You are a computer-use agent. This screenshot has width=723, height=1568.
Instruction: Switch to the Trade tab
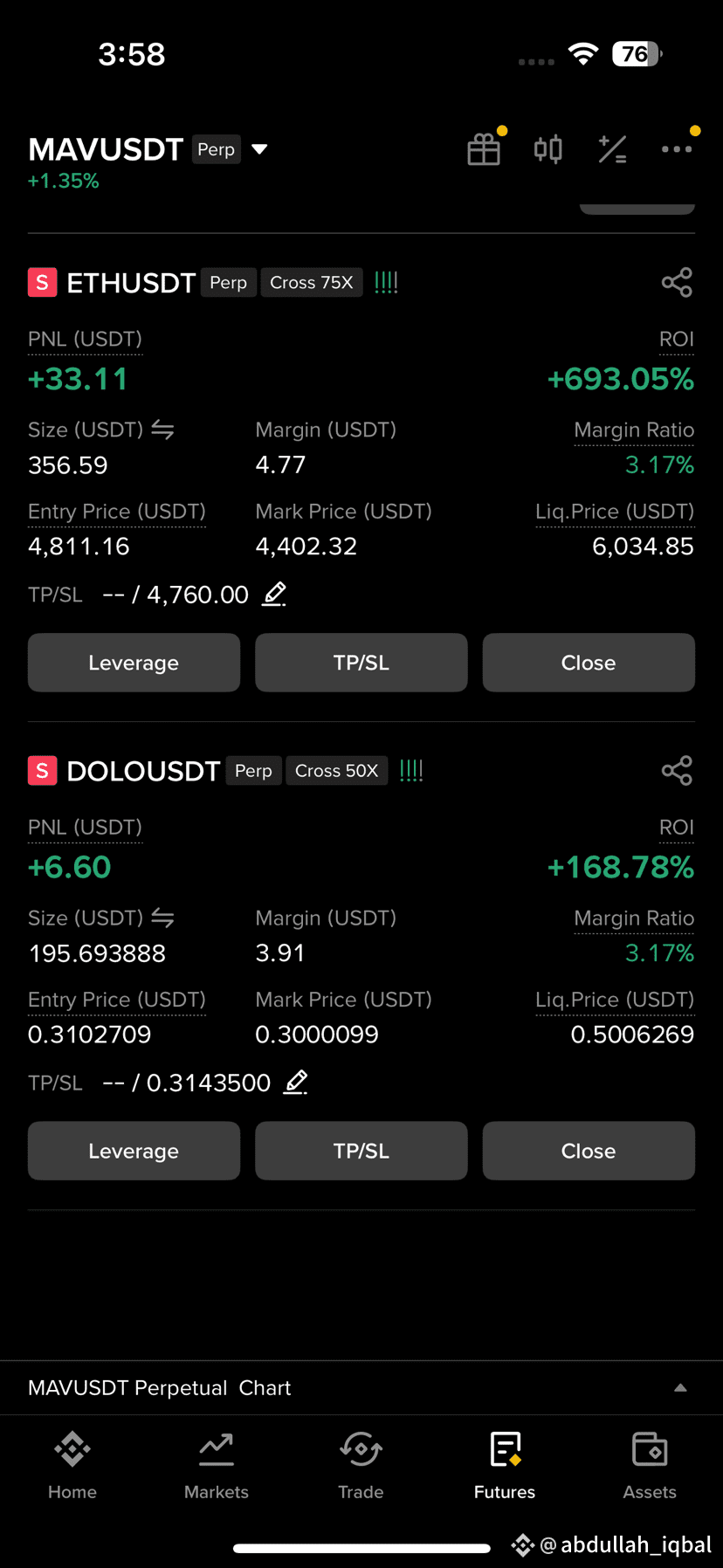(361, 1466)
